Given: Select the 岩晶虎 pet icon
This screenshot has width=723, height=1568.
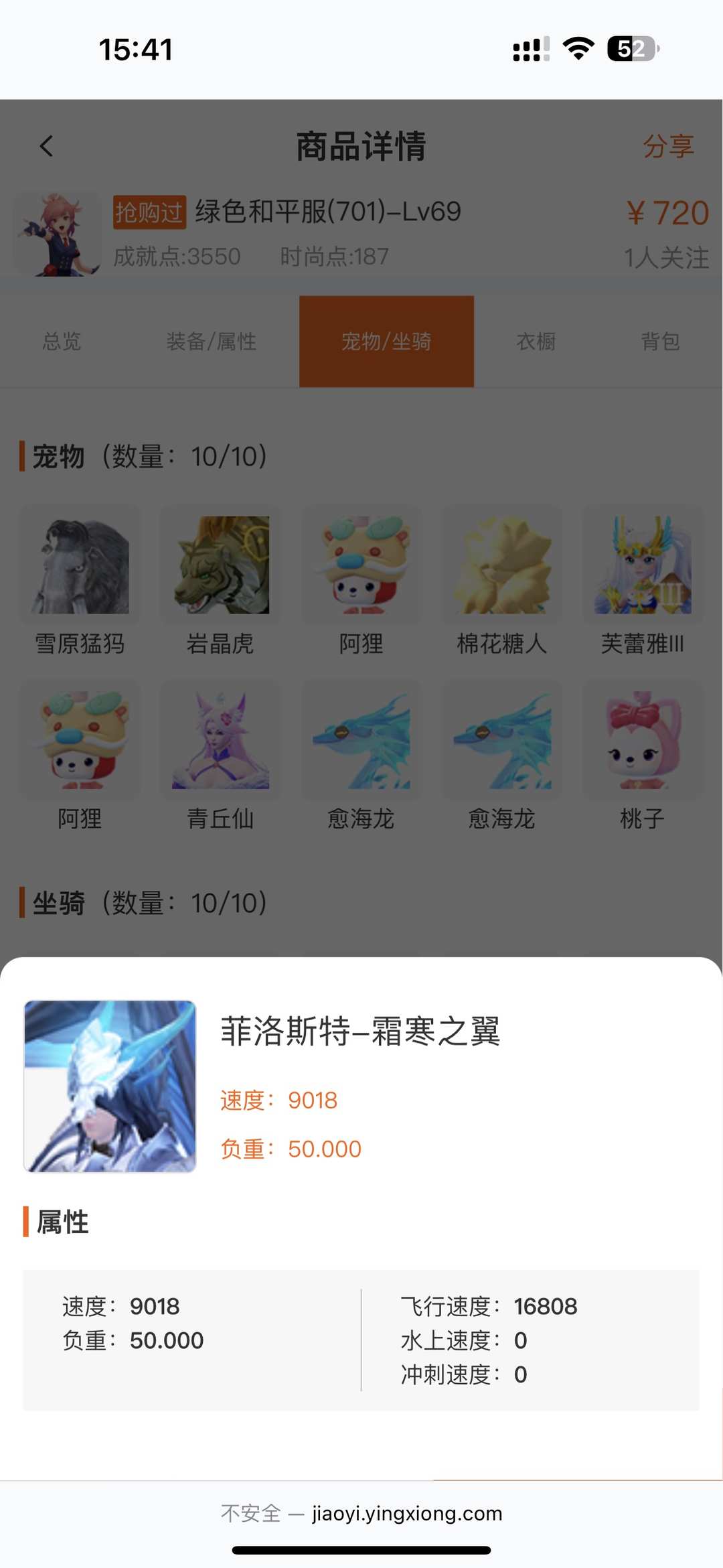Looking at the screenshot, I should (x=220, y=565).
